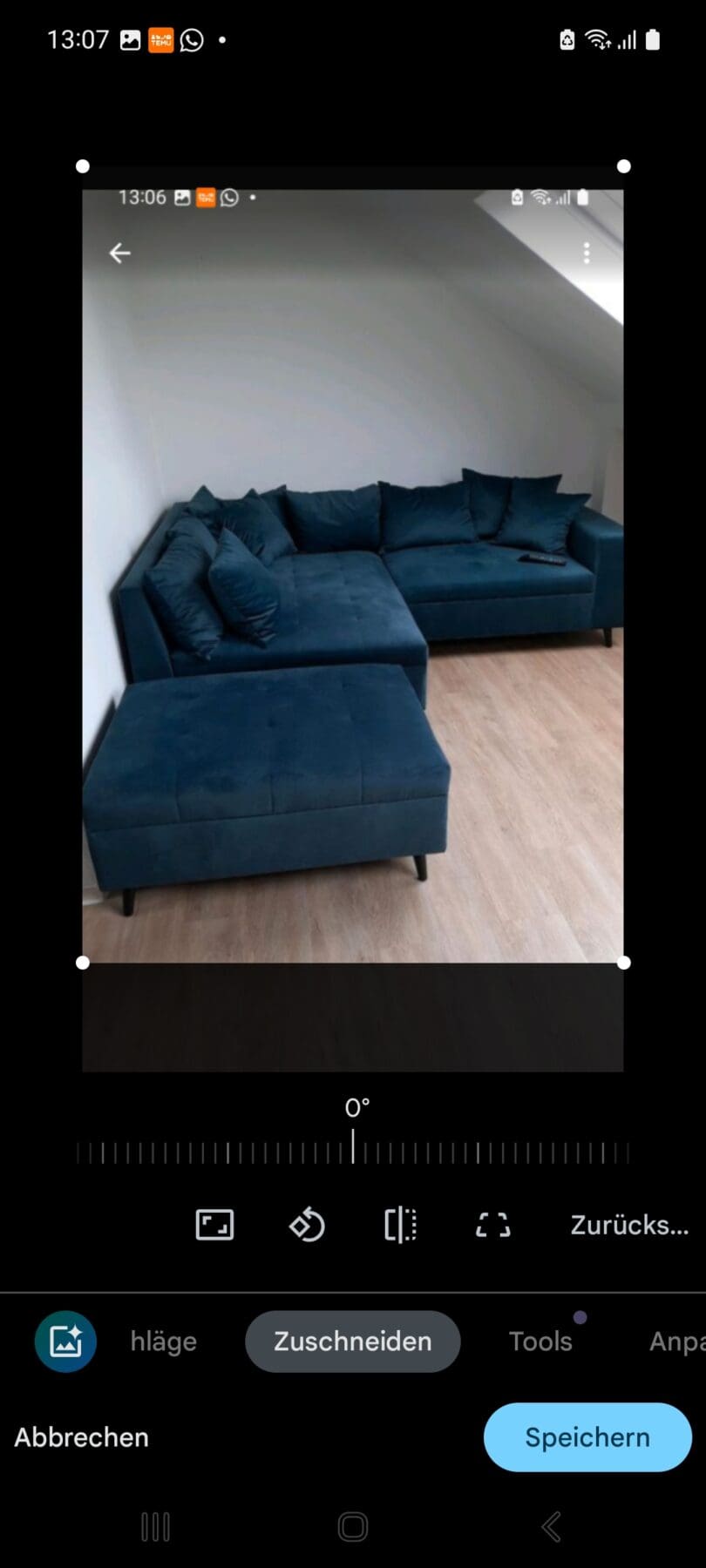Open the aspect ratio options
Viewport: 706px width, 1568px height.
pyautogui.click(x=214, y=1225)
